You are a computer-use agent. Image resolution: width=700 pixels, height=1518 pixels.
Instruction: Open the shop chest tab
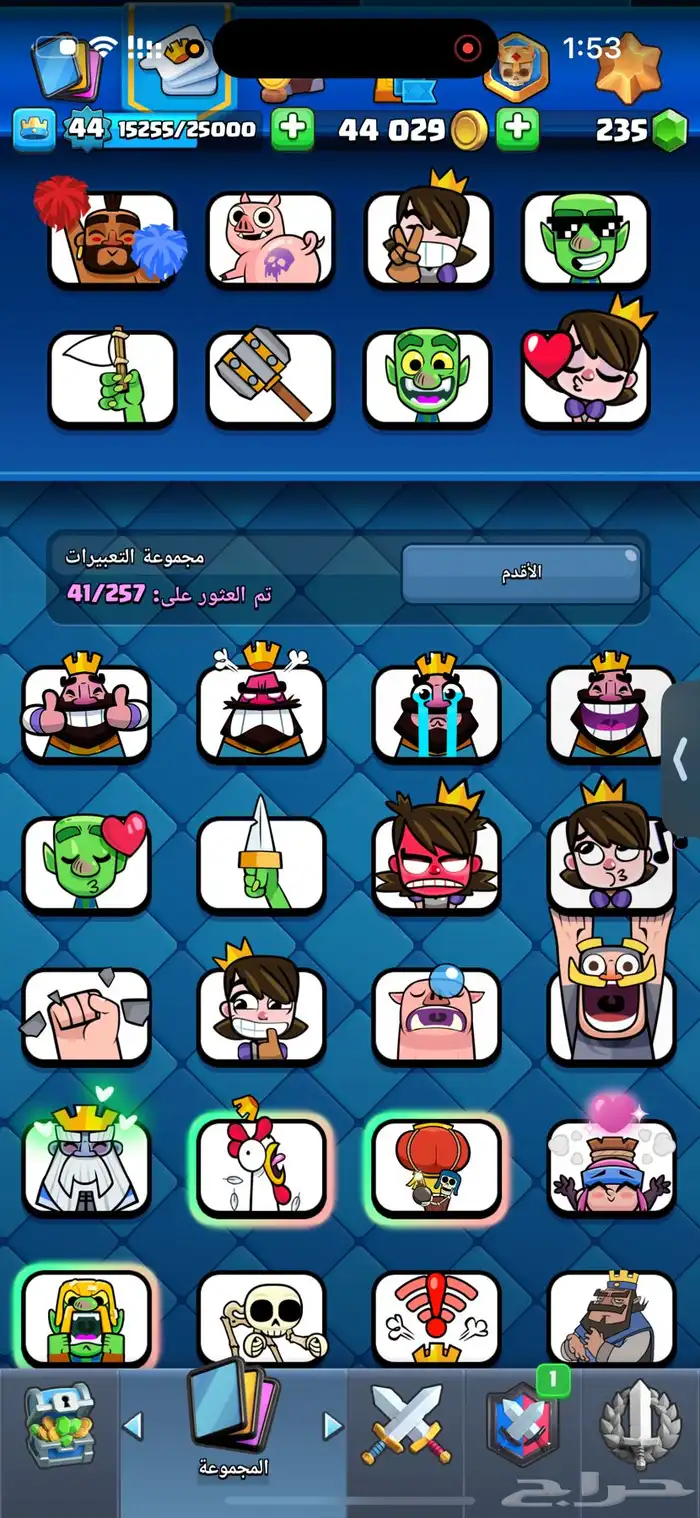[58, 1424]
